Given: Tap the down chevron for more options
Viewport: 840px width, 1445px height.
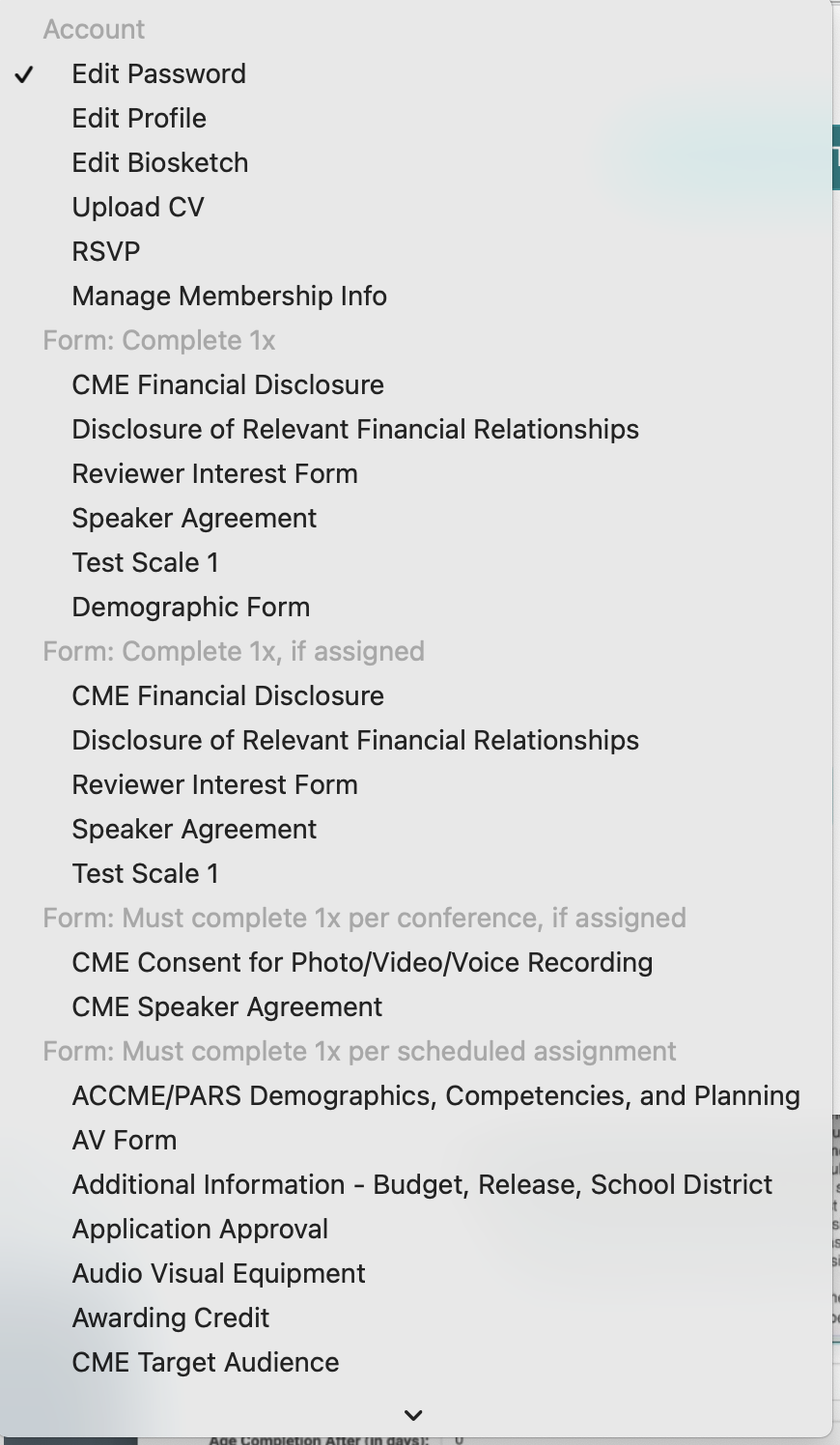Looking at the screenshot, I should tap(413, 1415).
